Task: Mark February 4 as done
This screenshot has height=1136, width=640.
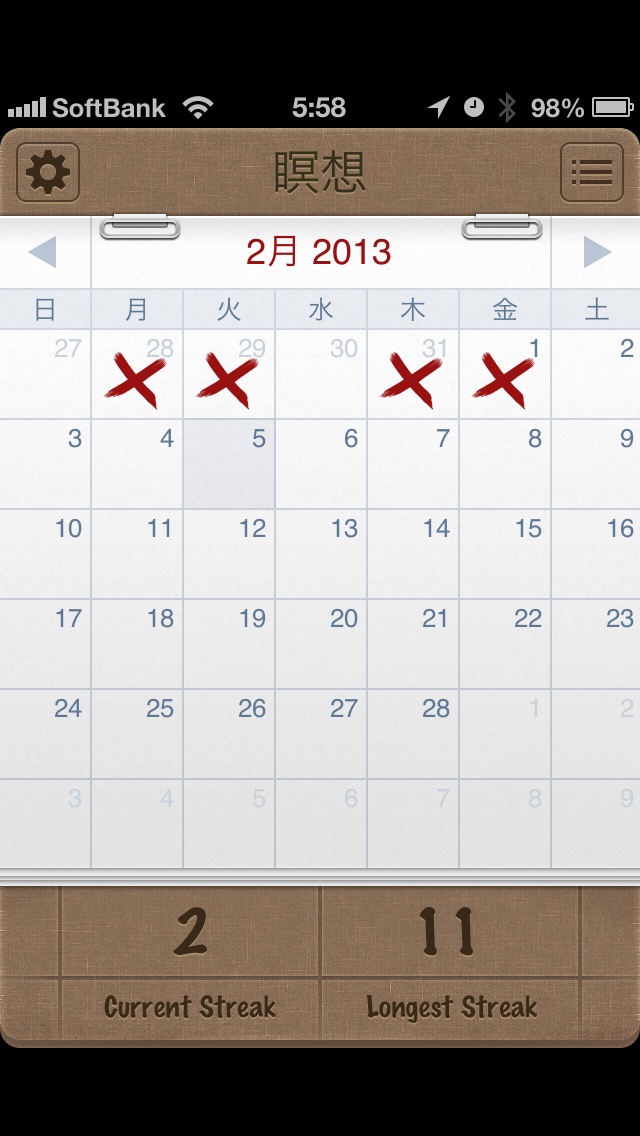Action: click(x=137, y=464)
